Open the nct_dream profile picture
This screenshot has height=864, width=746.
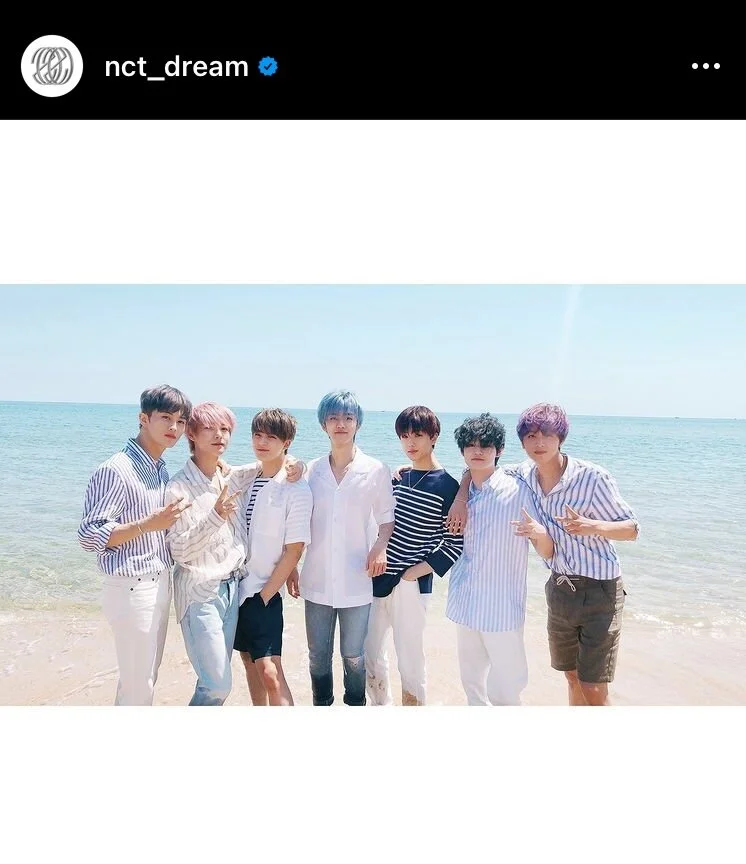[52, 66]
